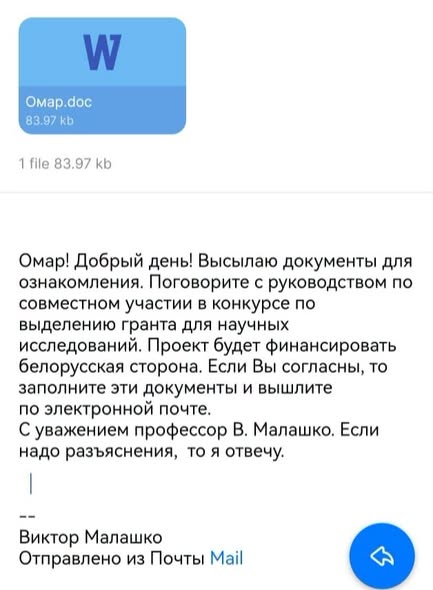Follow the Mail link in the signature
This screenshot has width=433, height=590.
[226, 558]
